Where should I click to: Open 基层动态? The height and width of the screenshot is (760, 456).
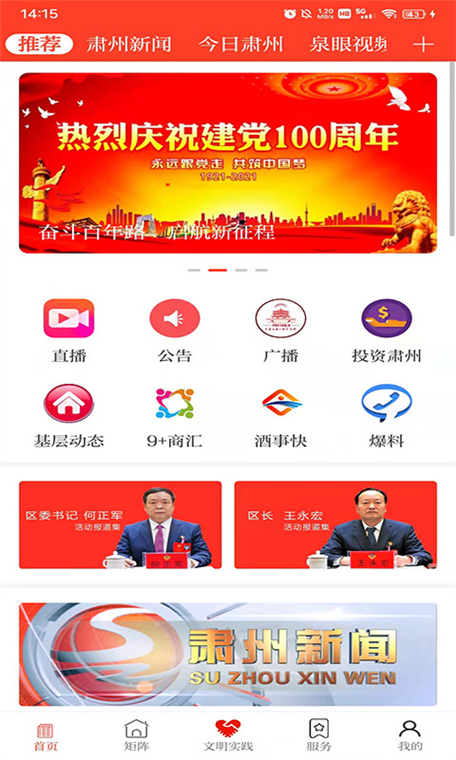[69, 416]
